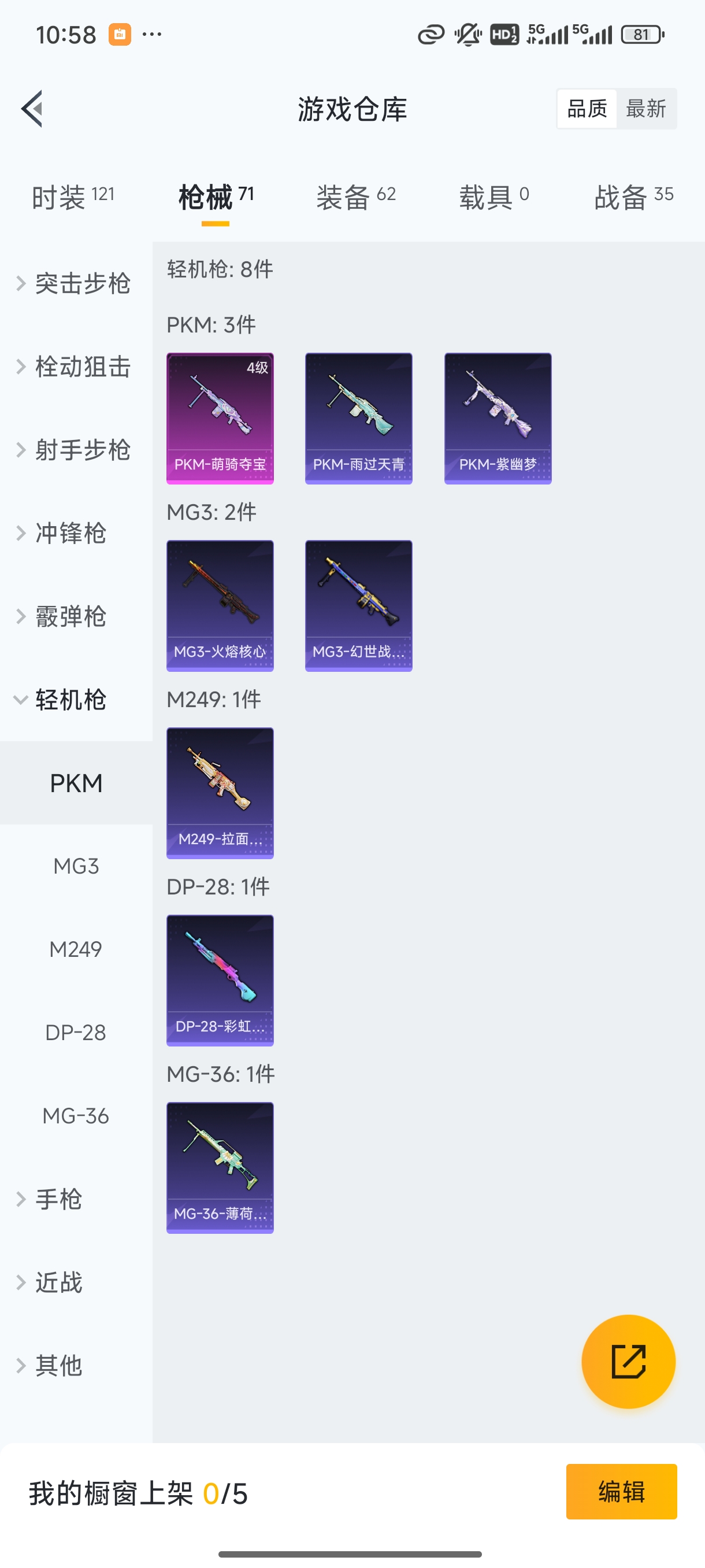Switch sorting to 最新
Screen dimensions: 705x1568
click(x=647, y=108)
